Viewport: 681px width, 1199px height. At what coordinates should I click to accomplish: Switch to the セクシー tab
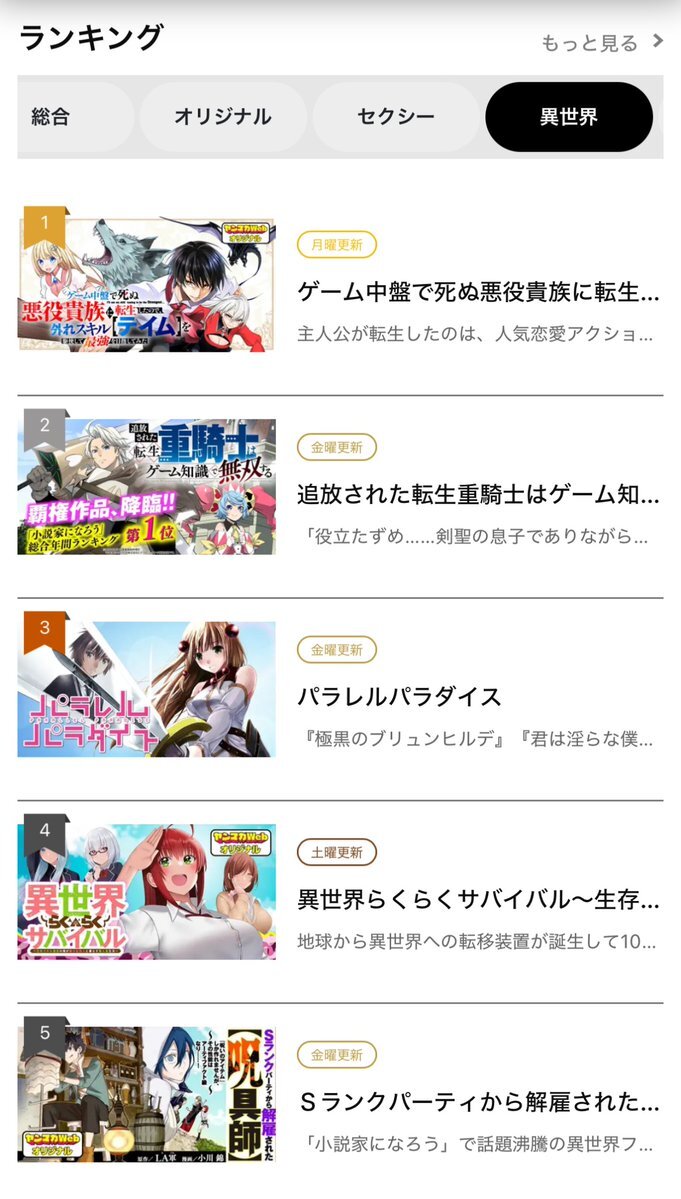(396, 117)
